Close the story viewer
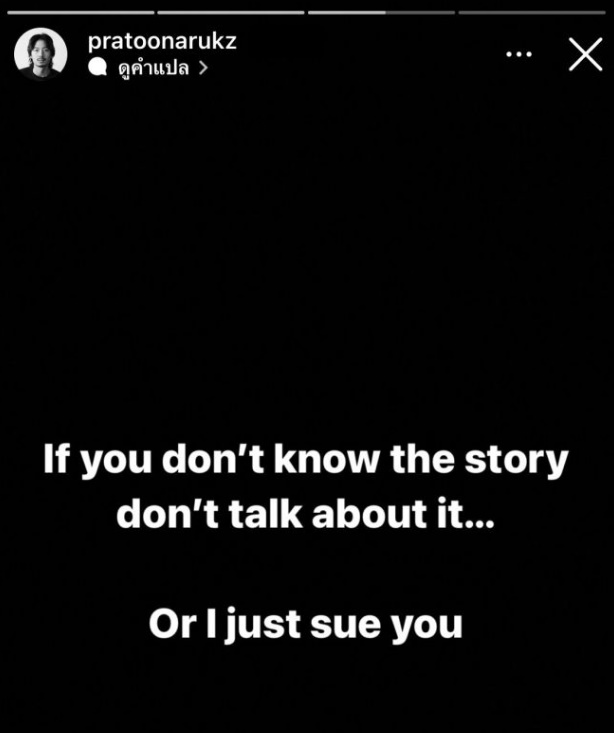 tap(585, 54)
